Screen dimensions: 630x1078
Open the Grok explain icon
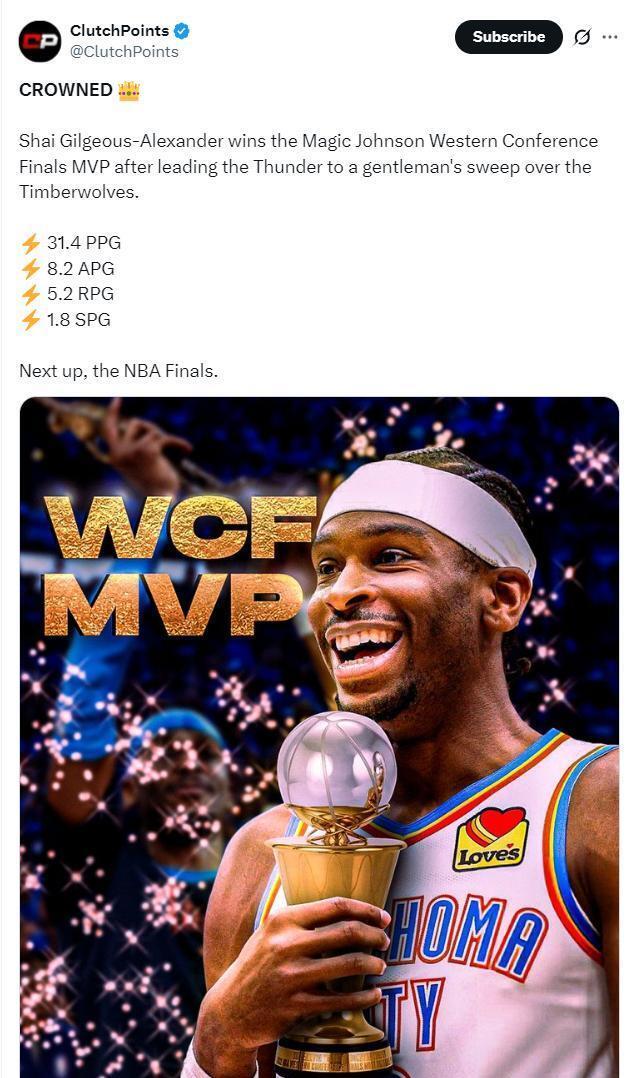tap(582, 37)
